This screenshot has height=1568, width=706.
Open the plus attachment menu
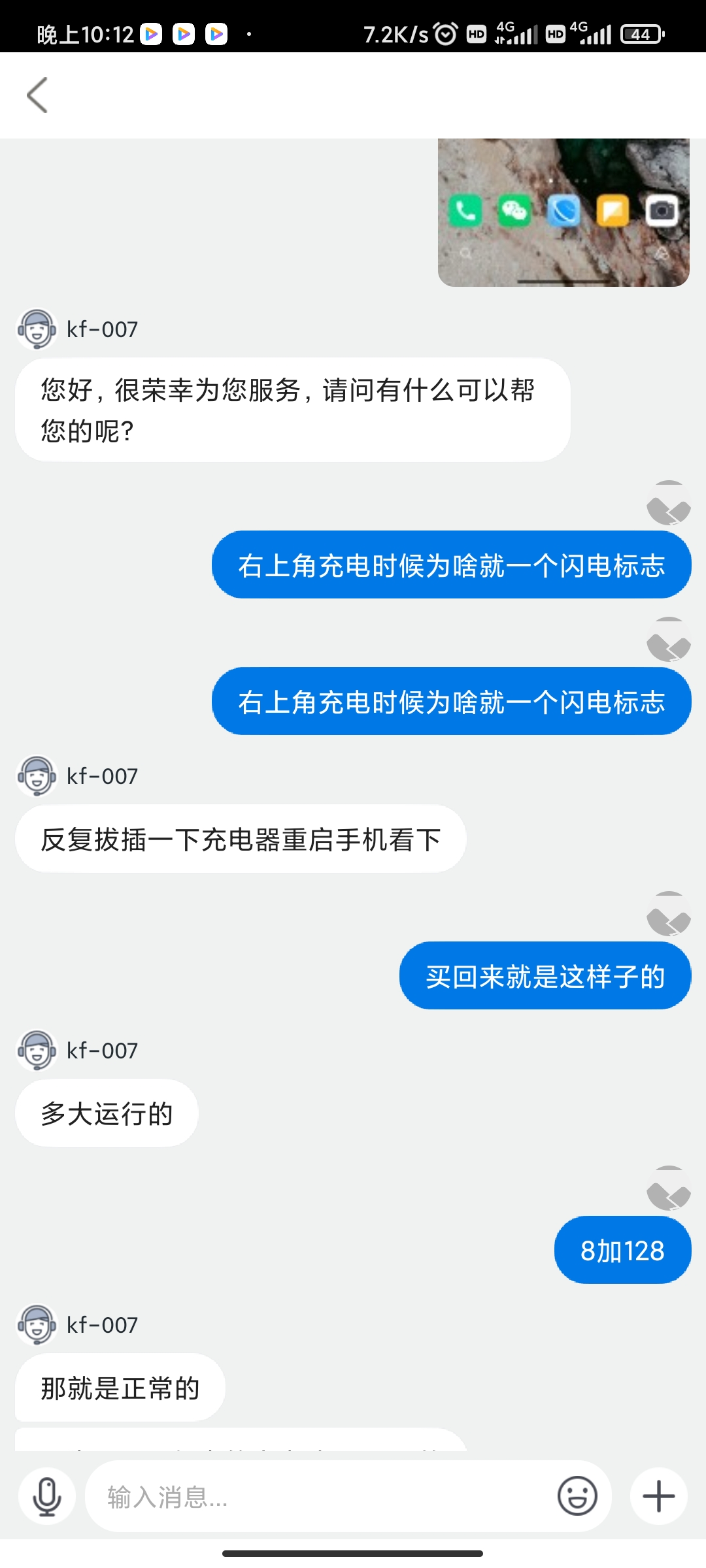coord(658,1496)
